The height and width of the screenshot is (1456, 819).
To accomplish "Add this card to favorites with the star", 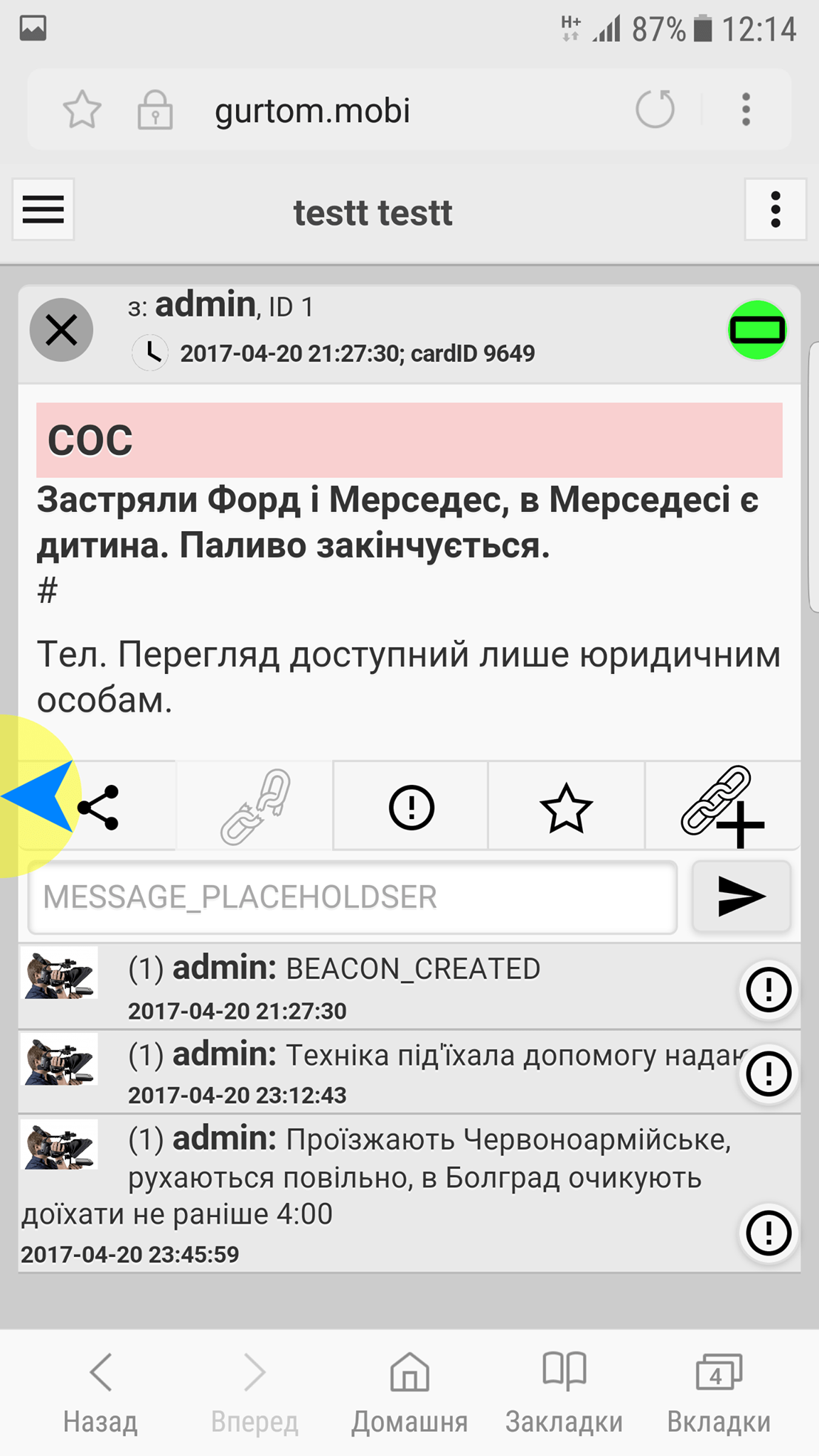I will 566,807.
